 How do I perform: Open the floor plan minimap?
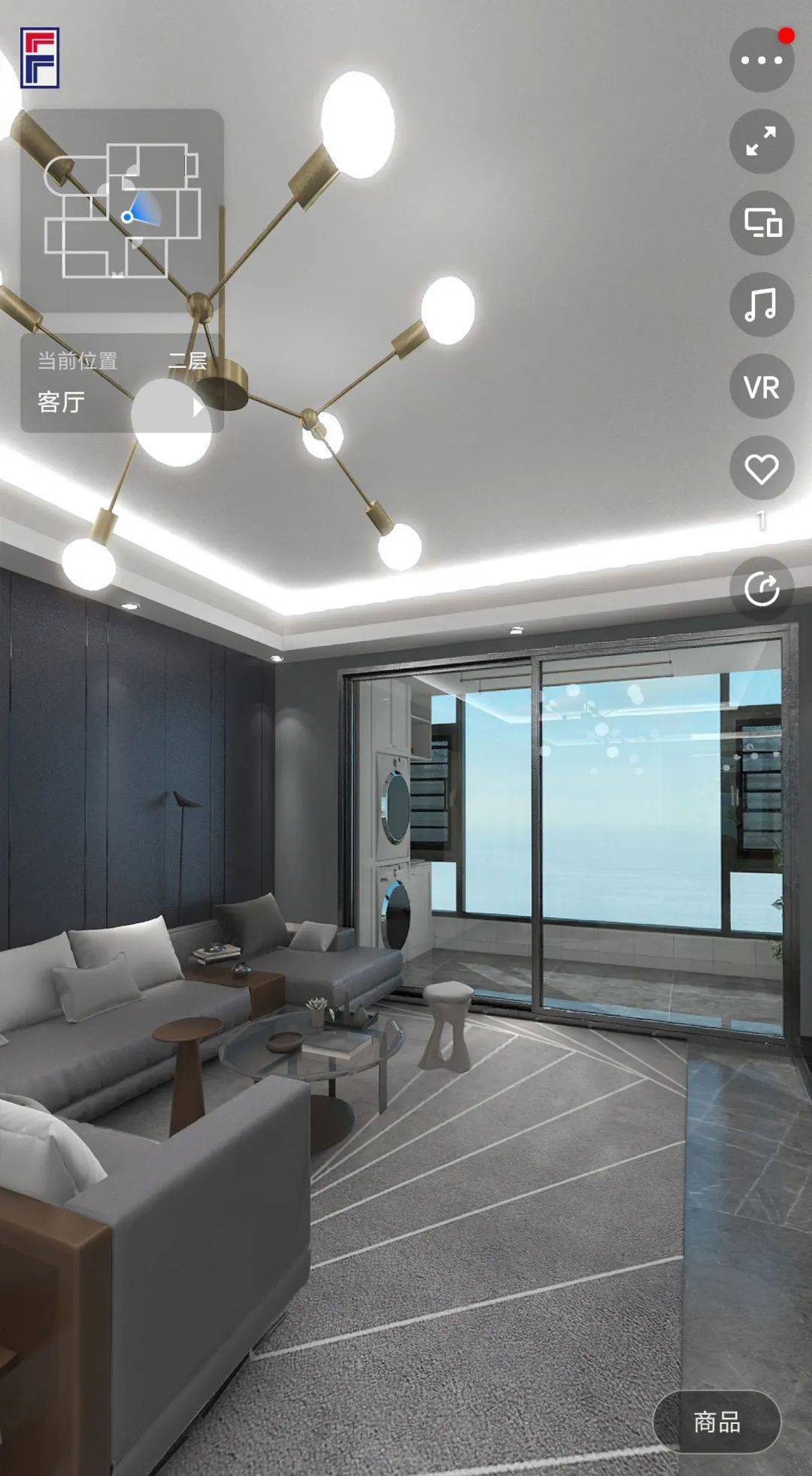(122, 212)
